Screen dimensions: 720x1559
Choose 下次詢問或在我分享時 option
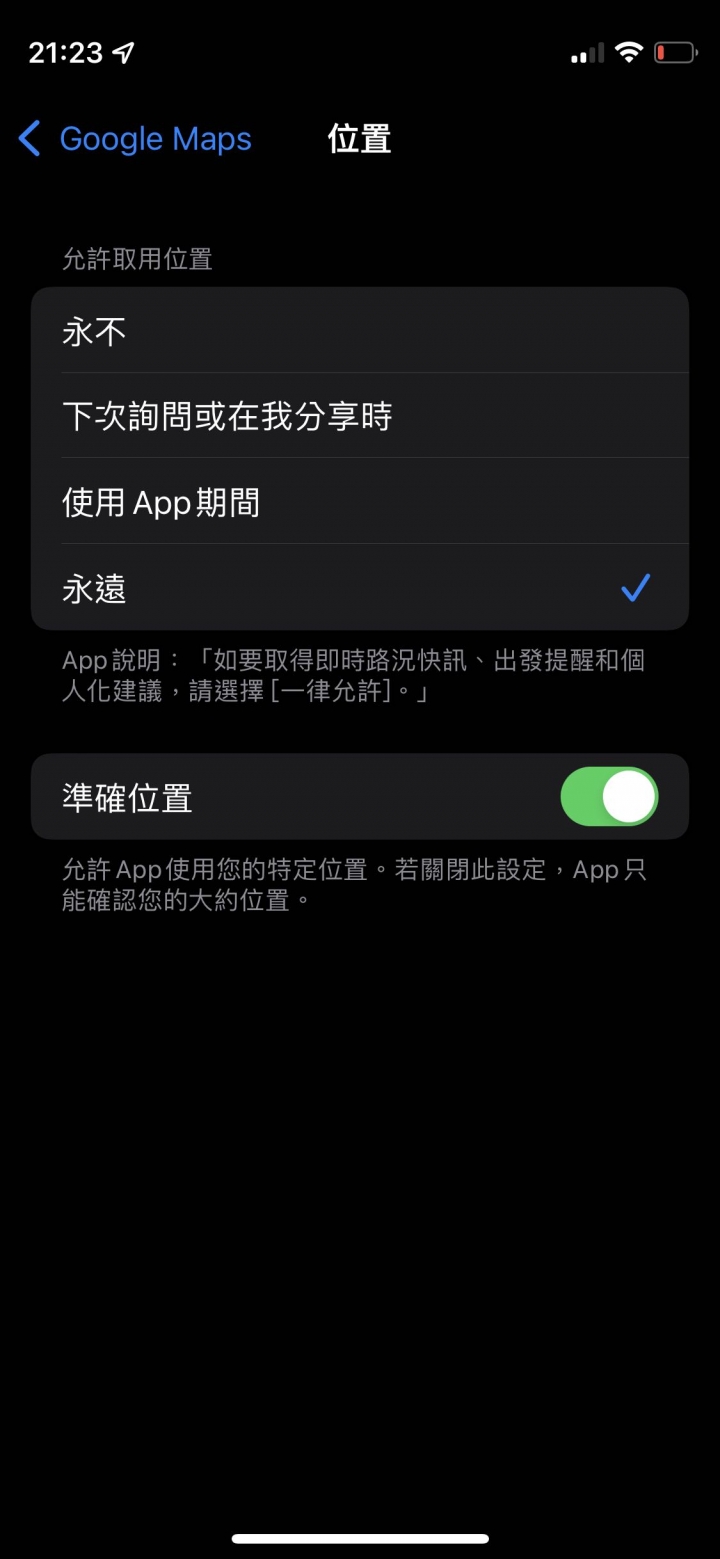[360, 416]
